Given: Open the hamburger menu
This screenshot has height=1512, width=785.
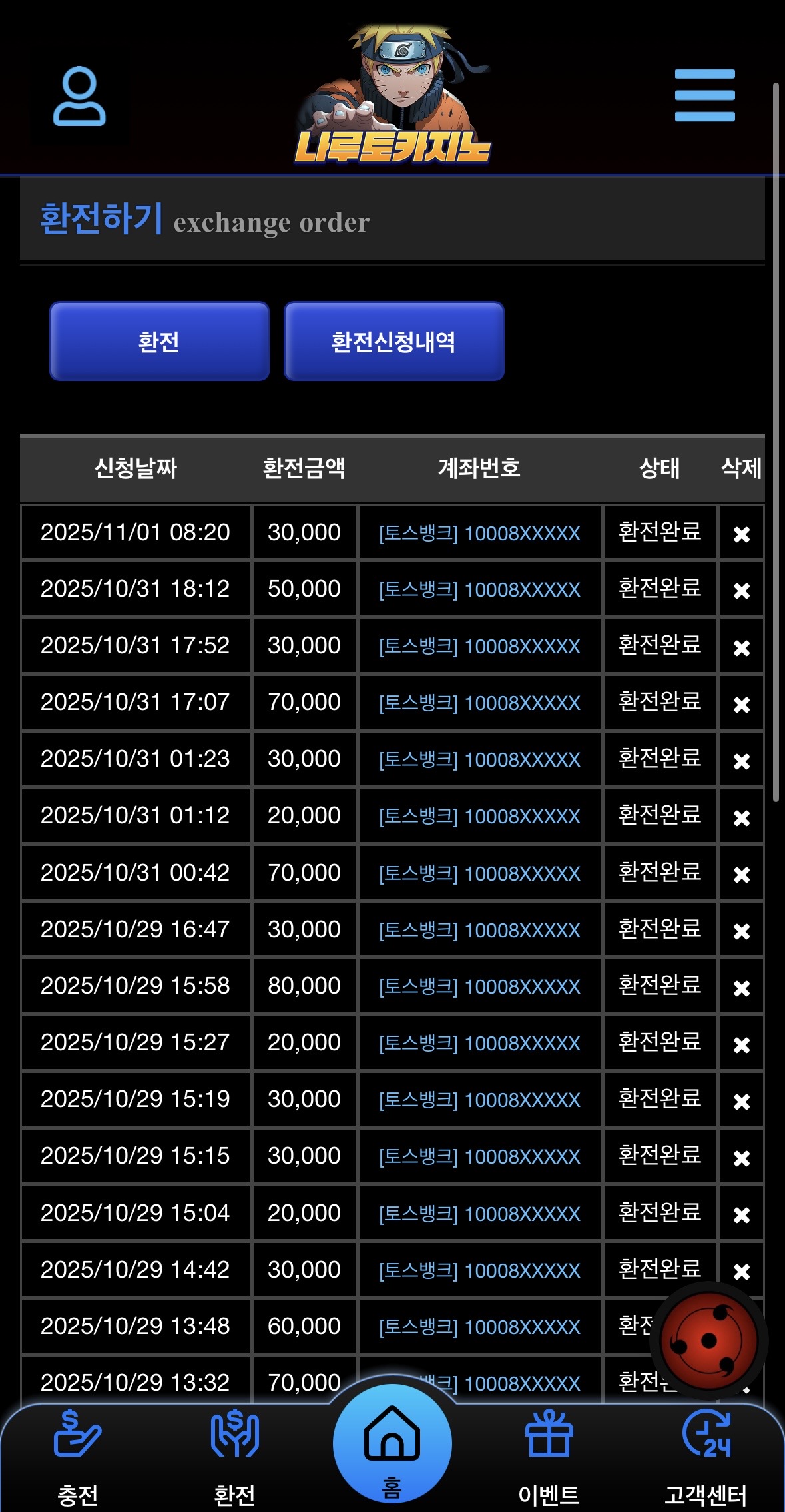Looking at the screenshot, I should point(704,95).
